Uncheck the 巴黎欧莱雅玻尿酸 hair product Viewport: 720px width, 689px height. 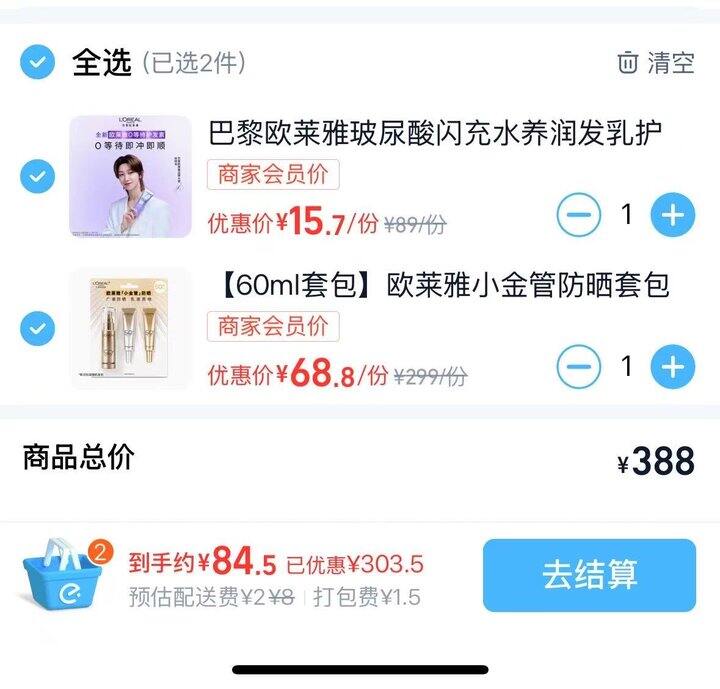pos(37,177)
